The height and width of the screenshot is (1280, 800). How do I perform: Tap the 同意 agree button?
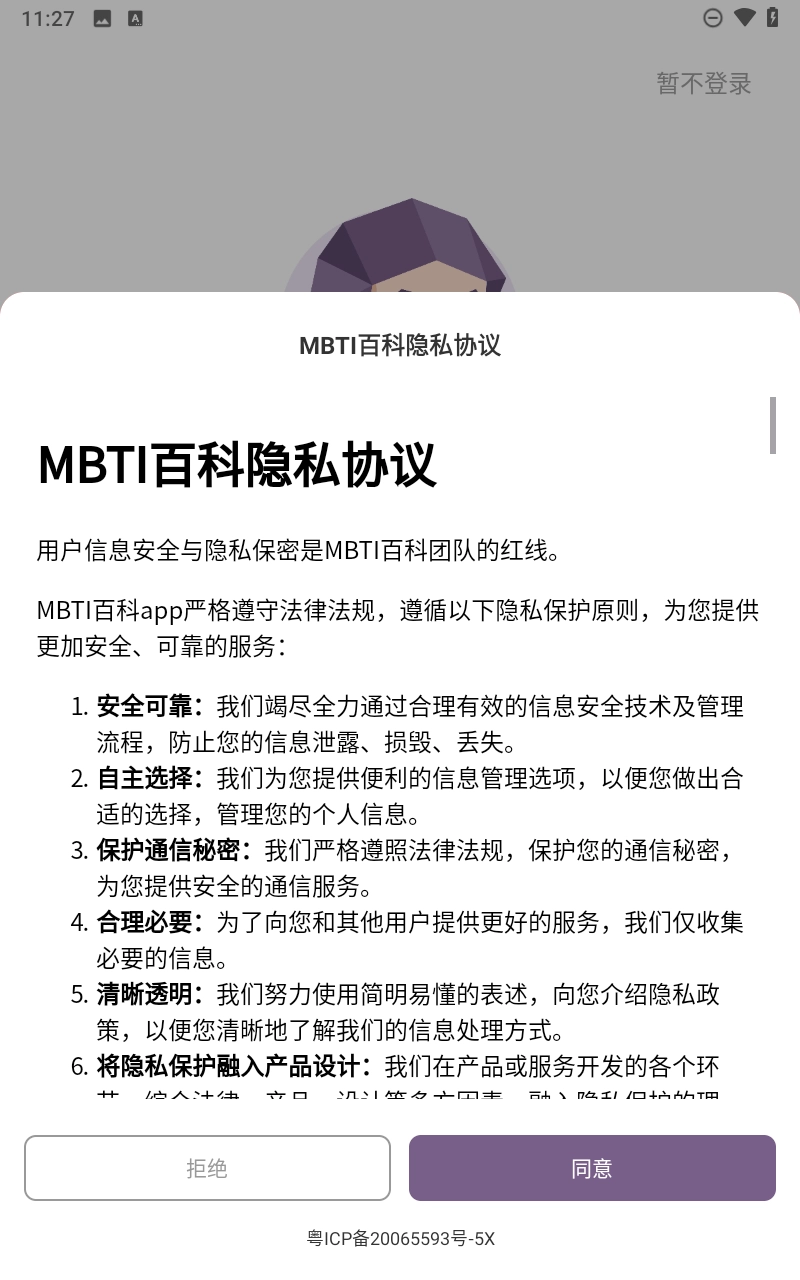592,1168
